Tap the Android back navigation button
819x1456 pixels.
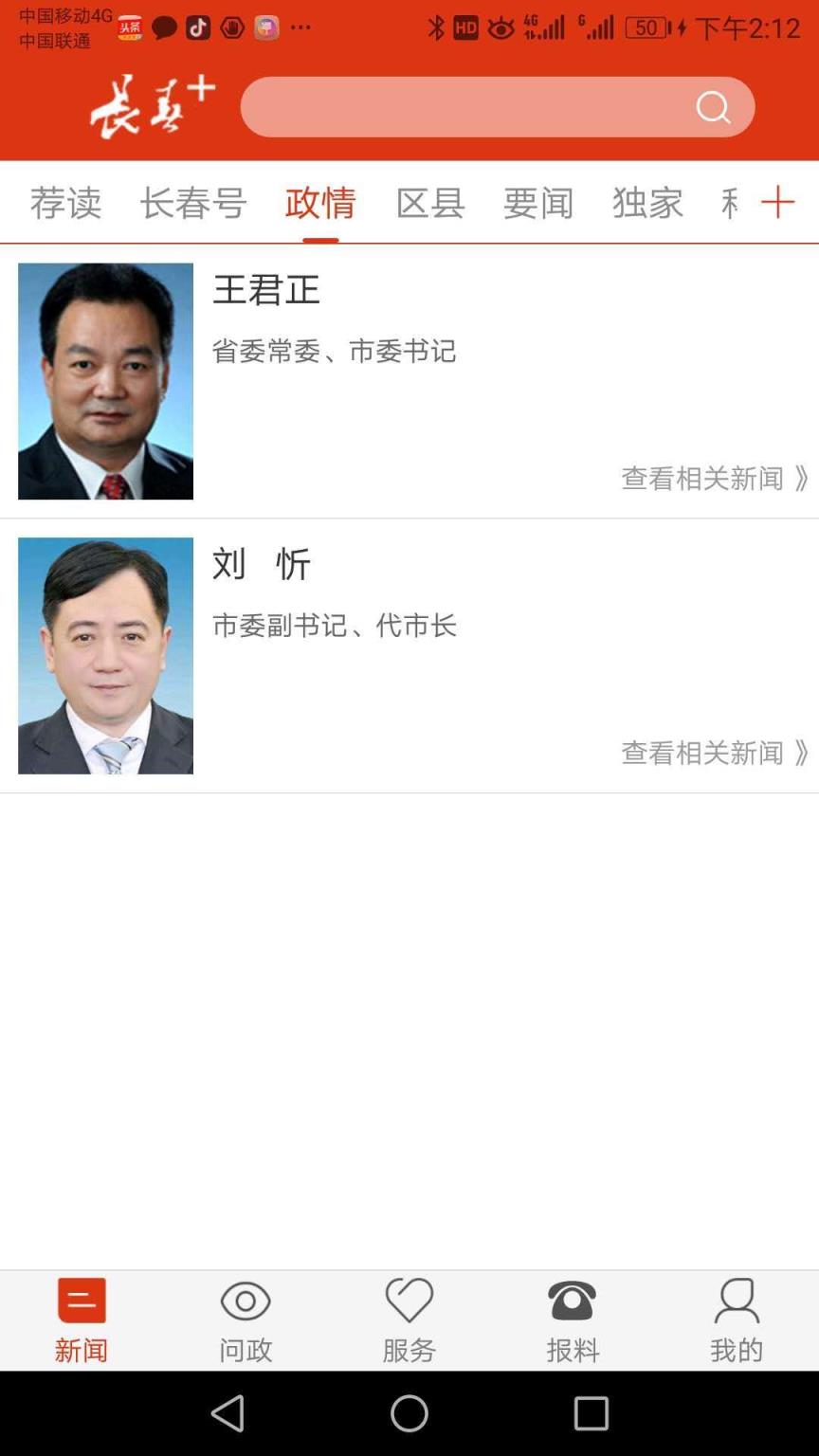(x=227, y=1413)
